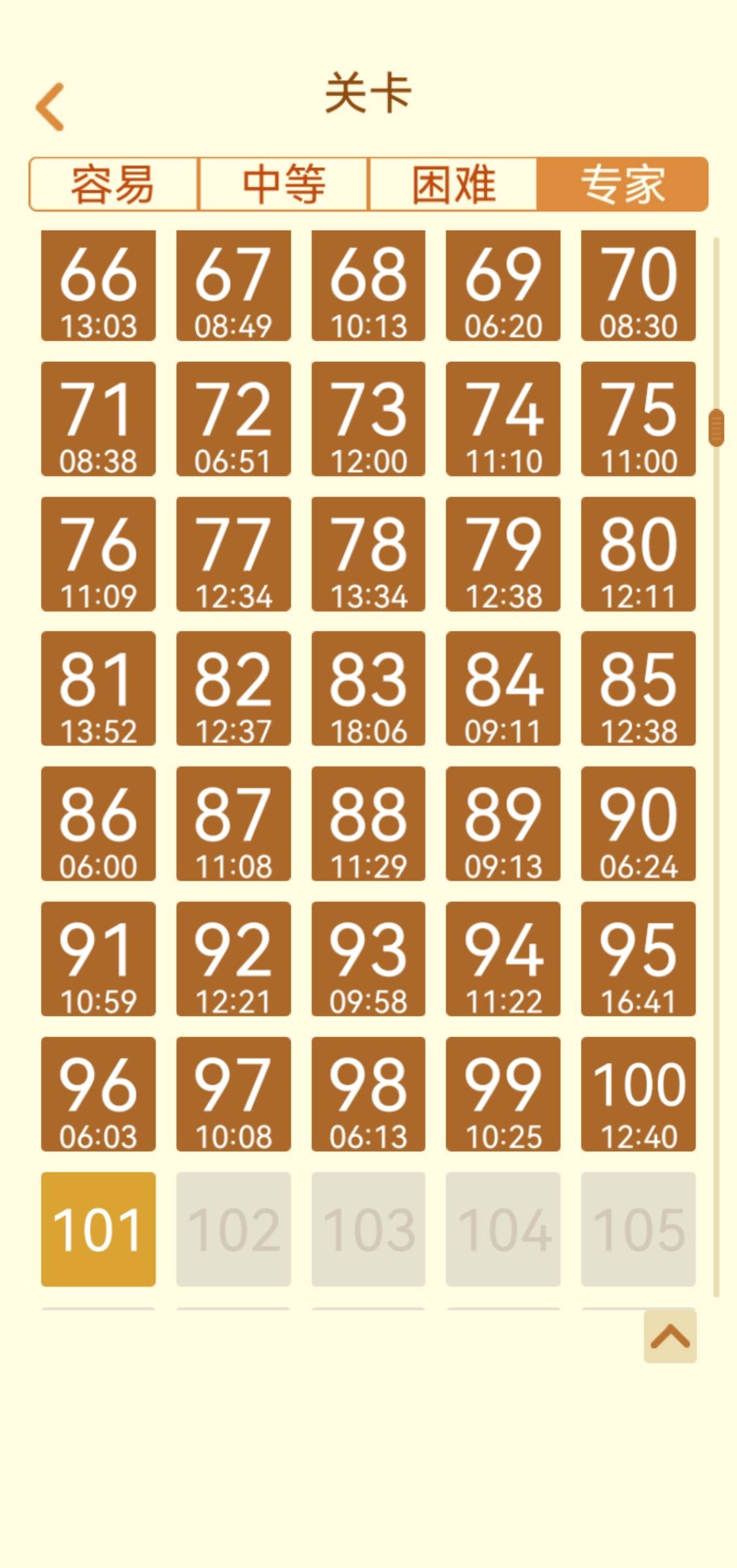This screenshot has height=1568, width=737.
Task: Open level 66
Action: point(99,286)
